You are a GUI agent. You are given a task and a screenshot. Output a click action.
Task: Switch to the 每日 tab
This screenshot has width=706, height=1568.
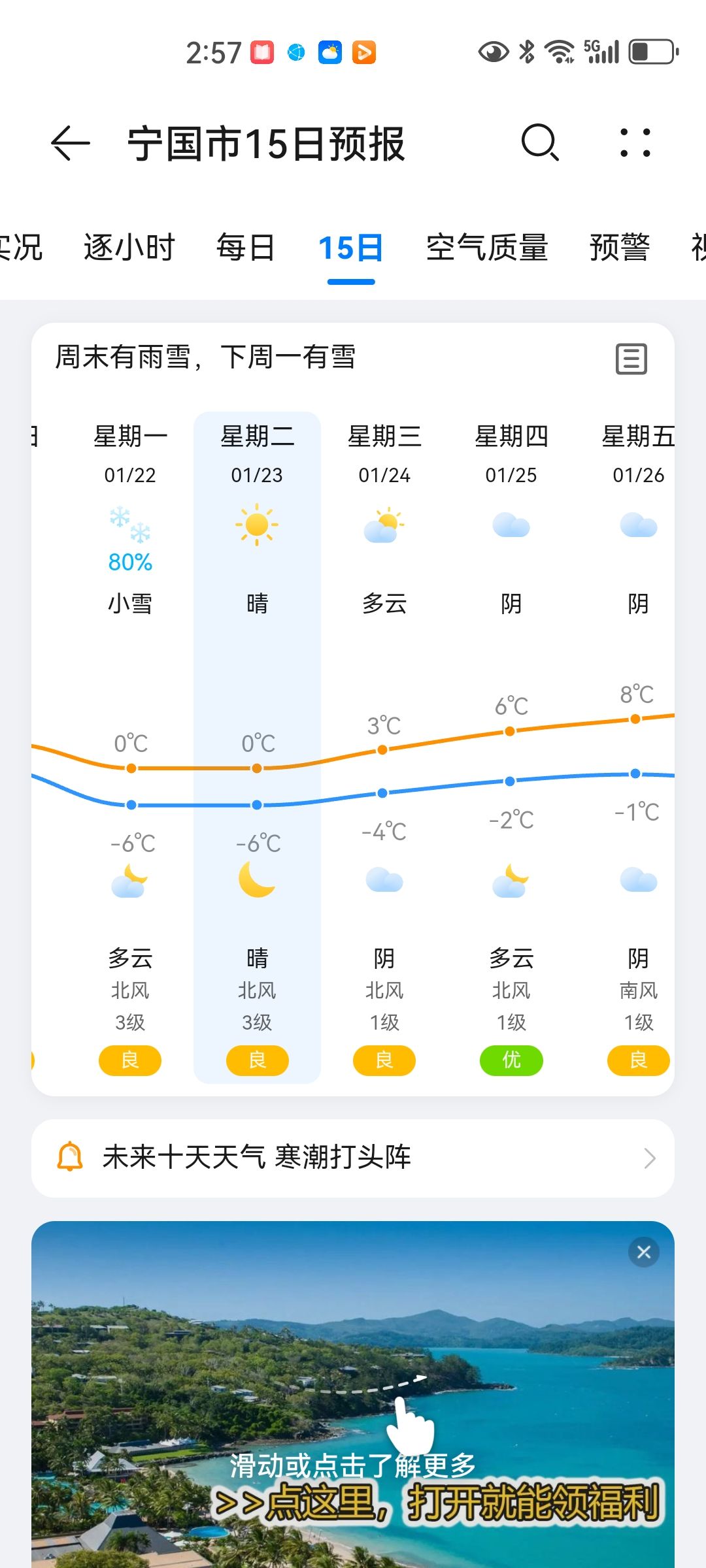246,248
